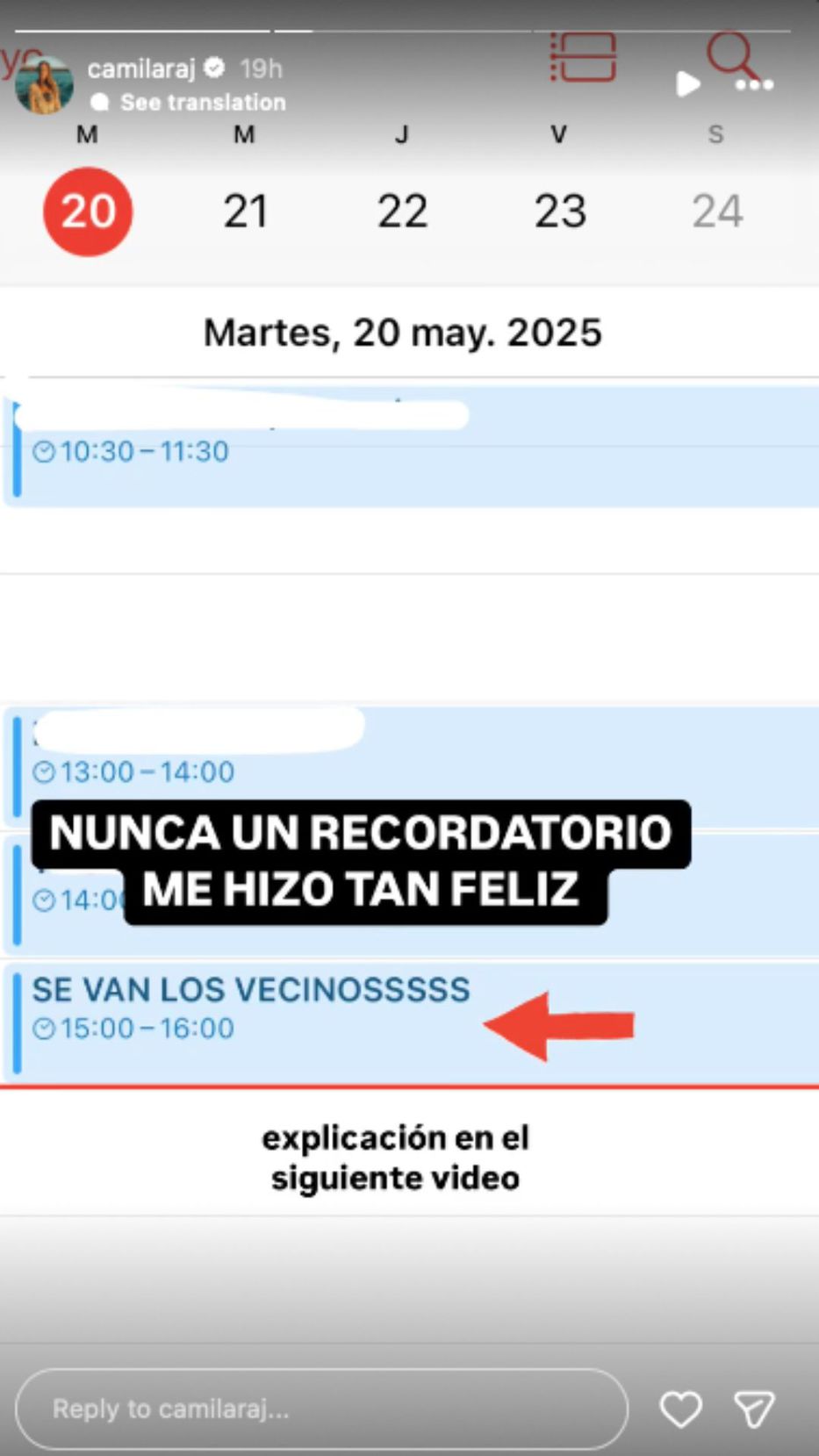Select Saturday 24 in the calendar strip
819x1456 pixels.
coord(716,211)
